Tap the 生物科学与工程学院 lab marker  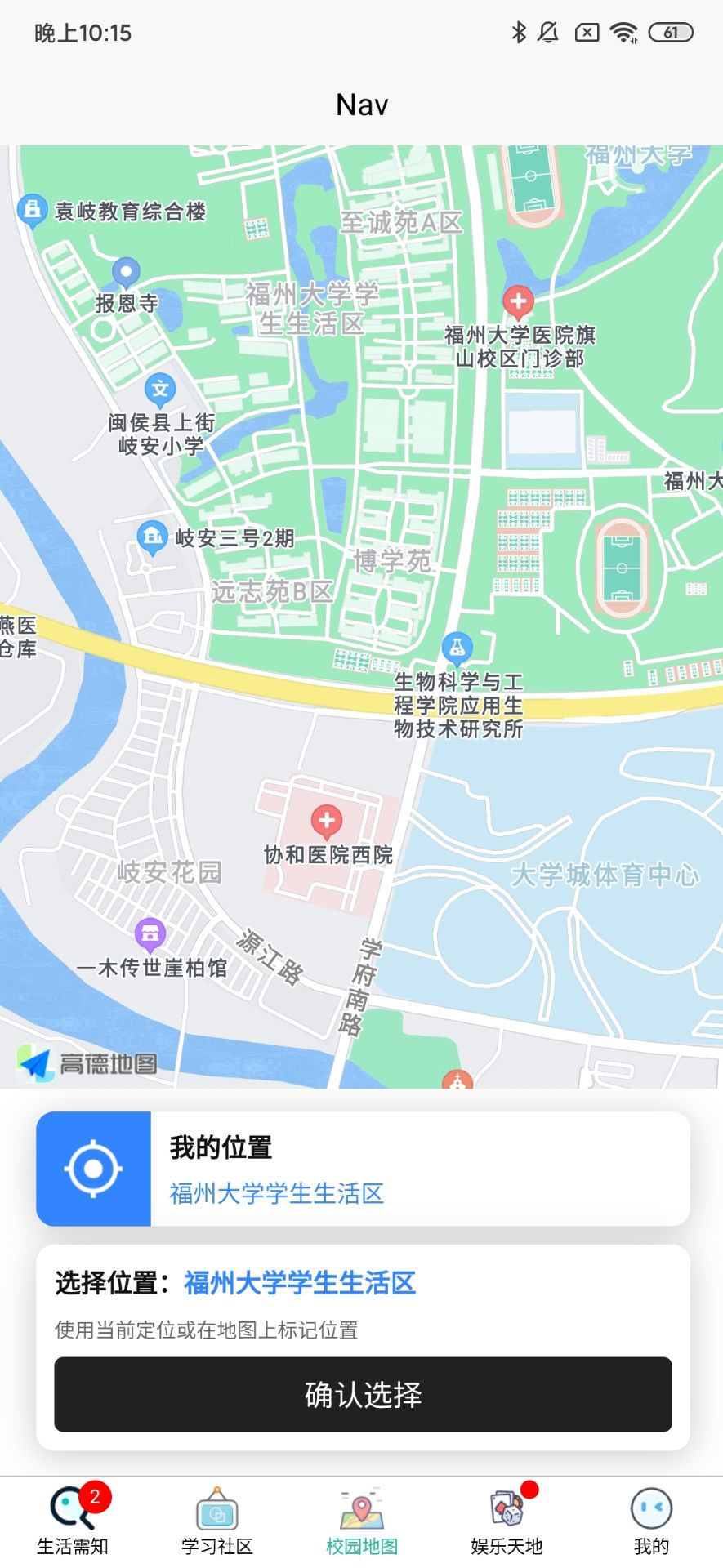coord(457,648)
